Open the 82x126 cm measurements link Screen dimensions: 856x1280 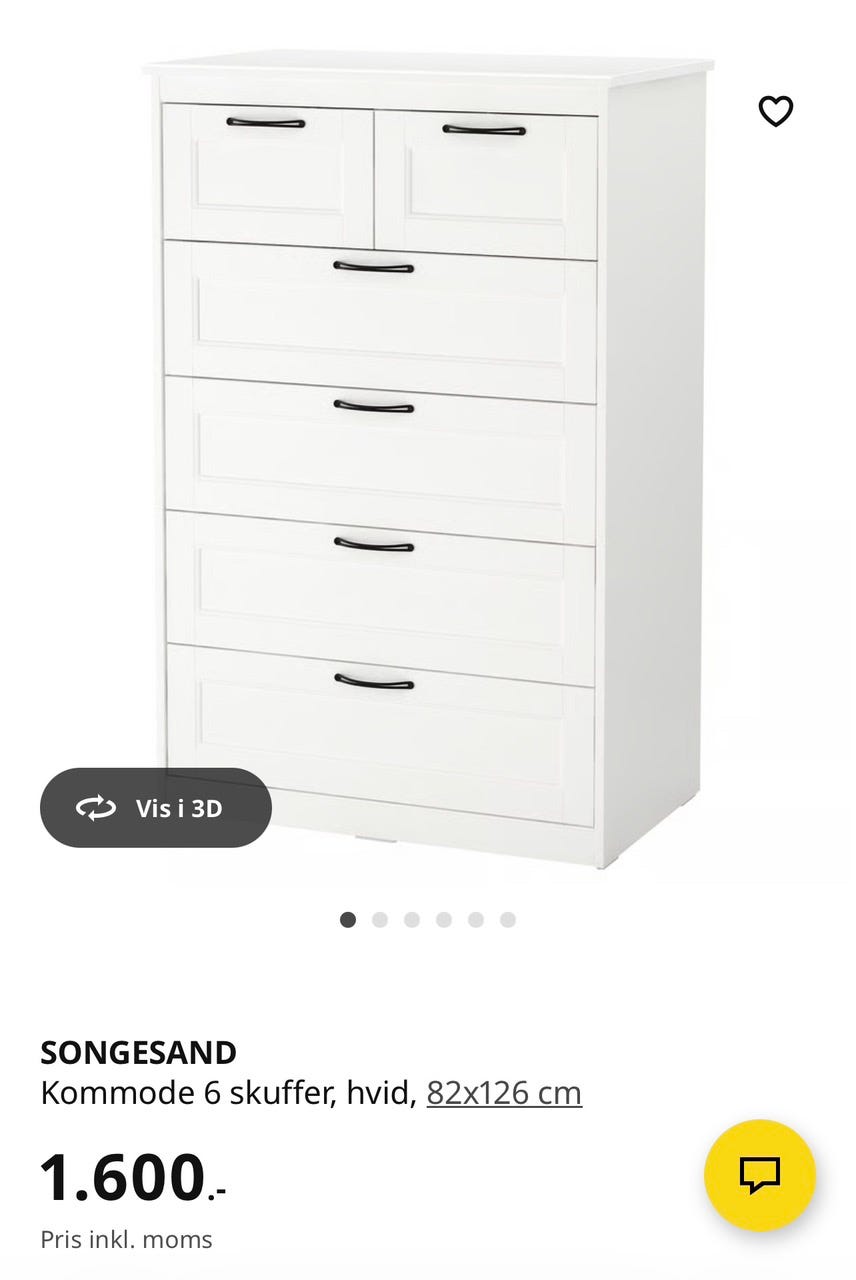[504, 1093]
